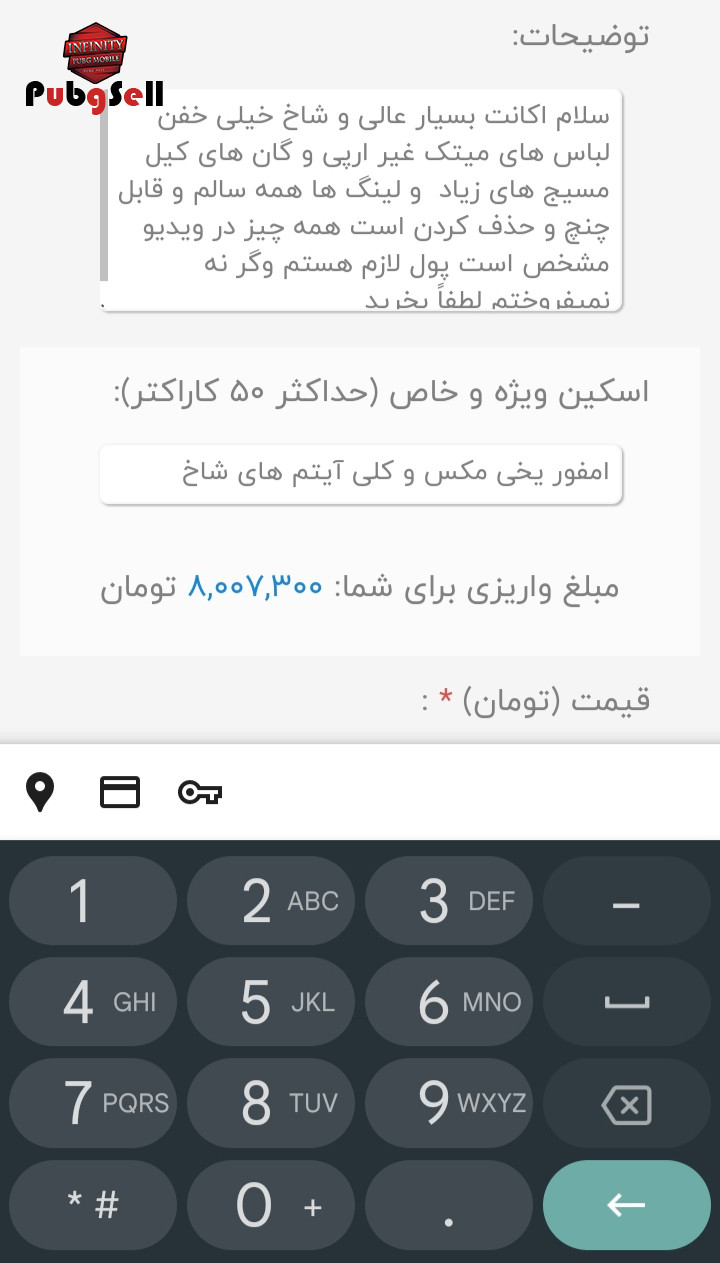The height and width of the screenshot is (1263, 720).
Task: Open saved payment cards icon
Action: point(120,793)
